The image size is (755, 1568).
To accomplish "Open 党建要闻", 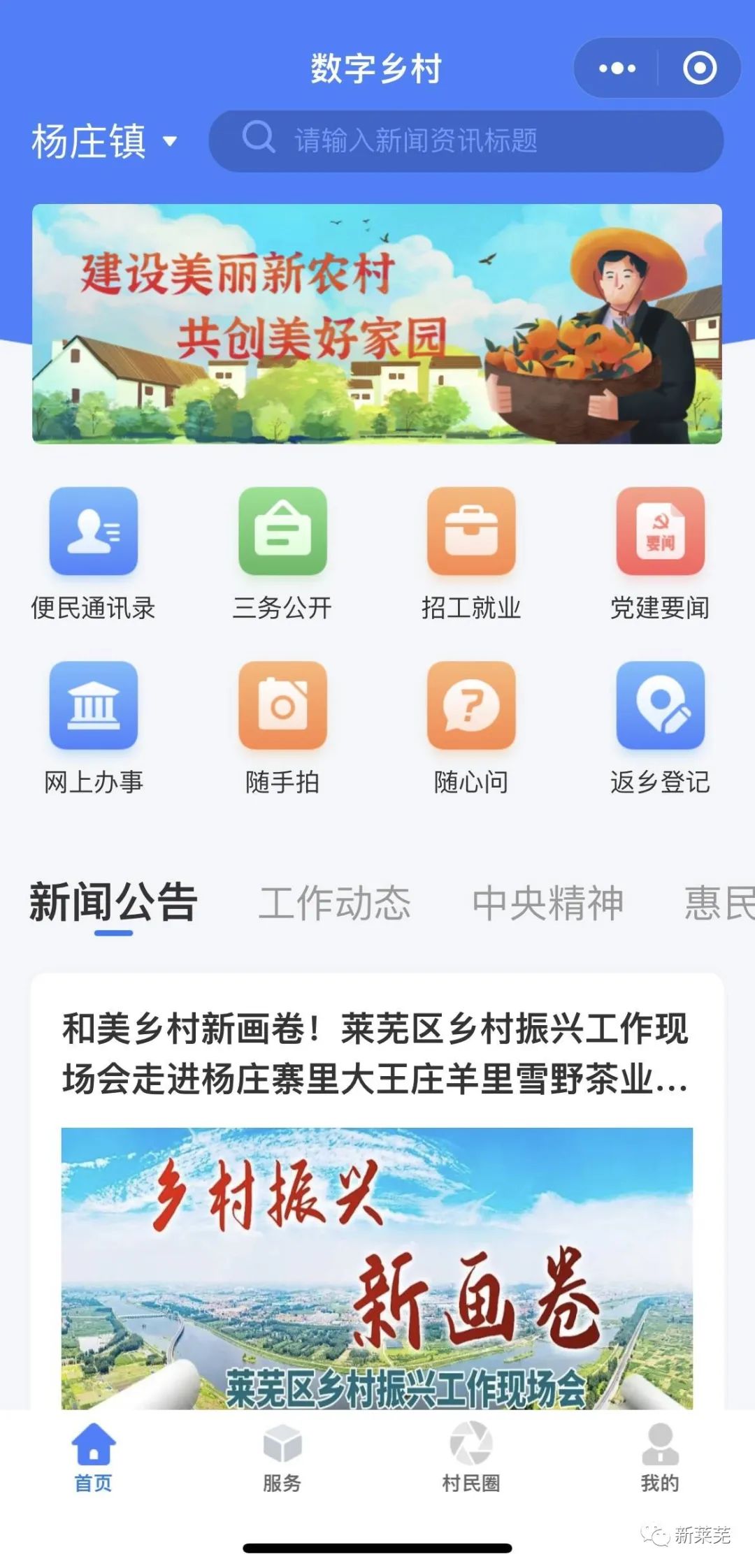I will (660, 553).
